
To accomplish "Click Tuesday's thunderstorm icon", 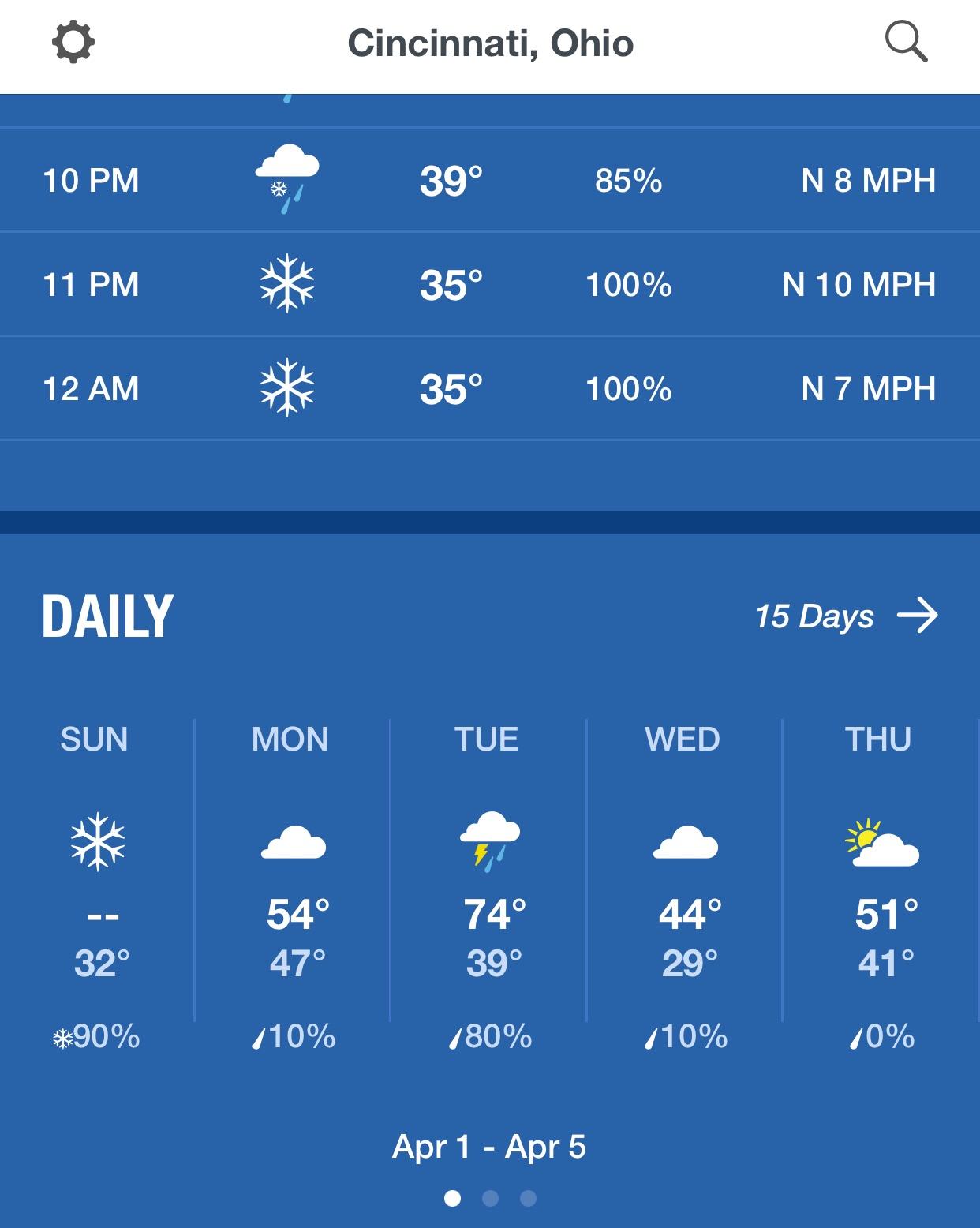I will tap(489, 842).
